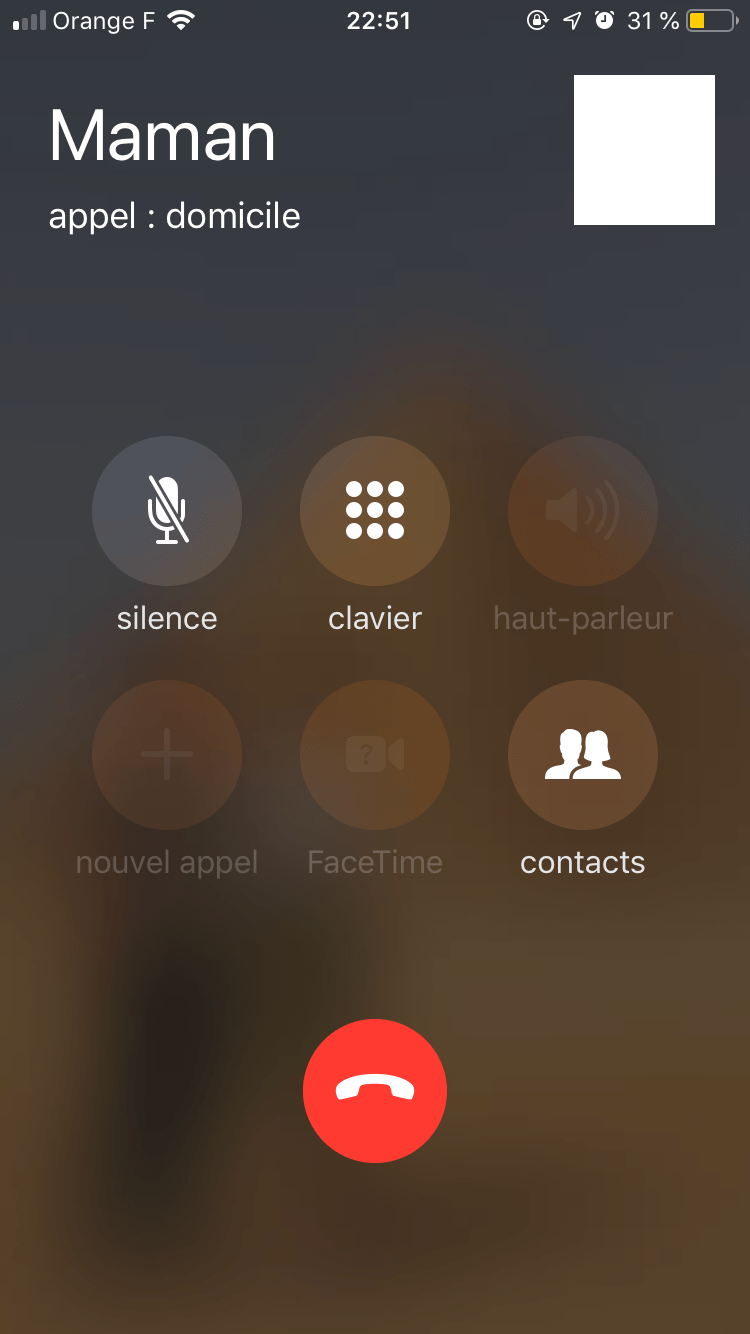Tap the alarm clock status icon
Image resolution: width=750 pixels, height=1334 pixels.
(604, 20)
